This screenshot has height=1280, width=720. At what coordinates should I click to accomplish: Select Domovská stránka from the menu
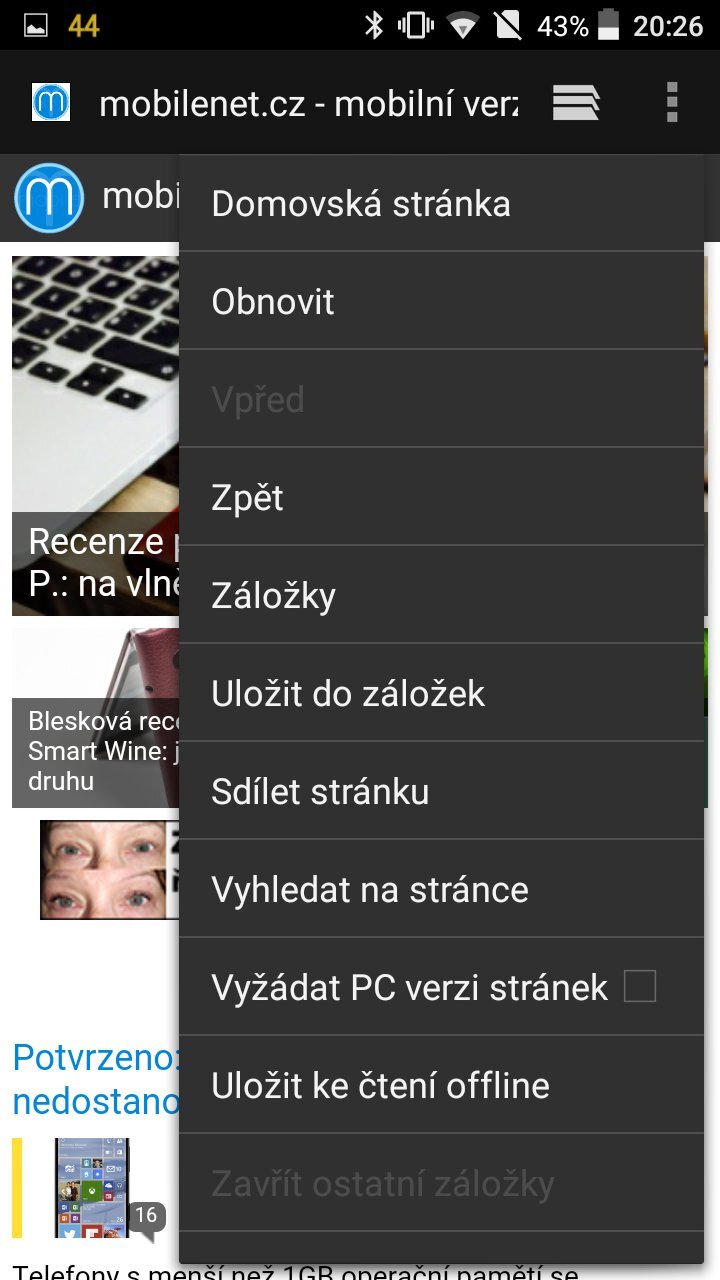click(360, 203)
